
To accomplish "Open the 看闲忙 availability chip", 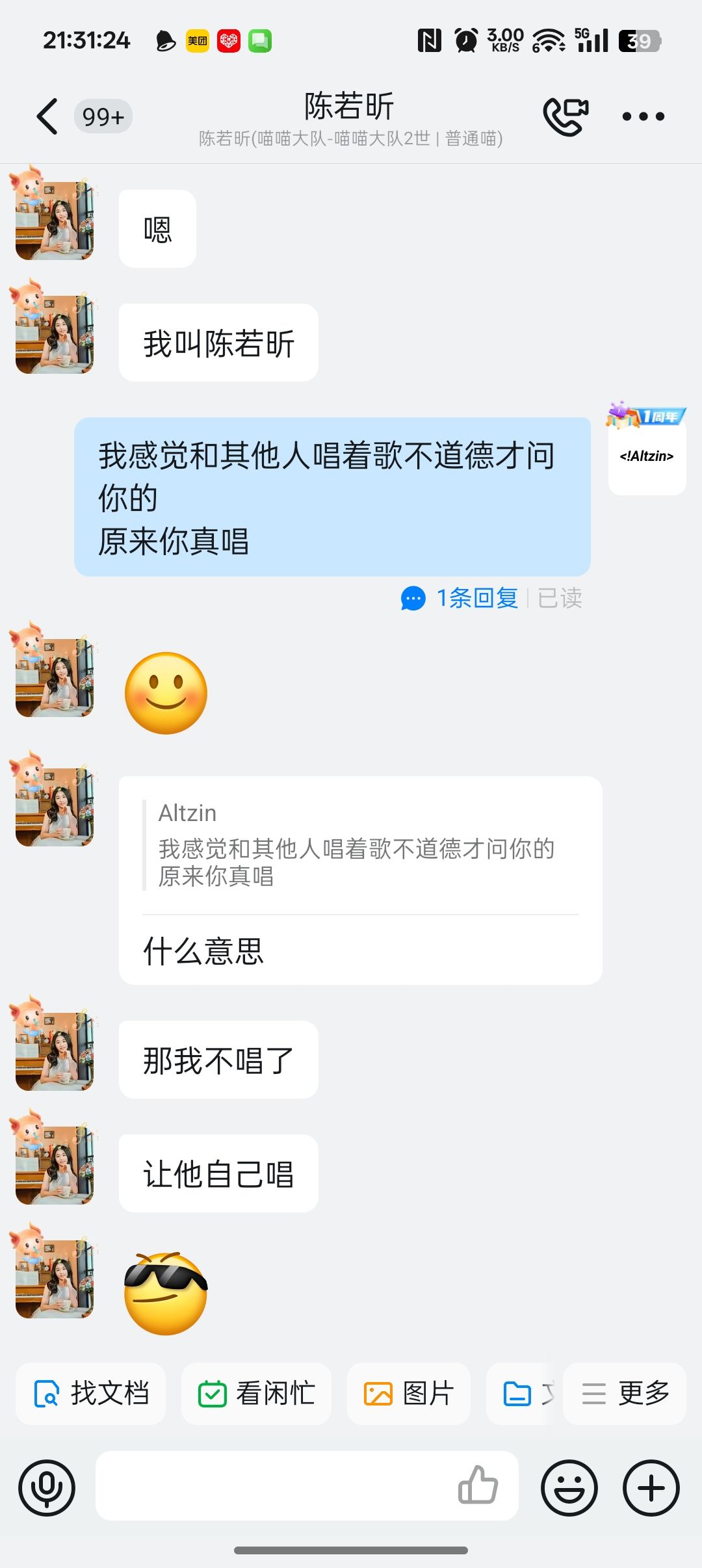I will pyautogui.click(x=256, y=1394).
